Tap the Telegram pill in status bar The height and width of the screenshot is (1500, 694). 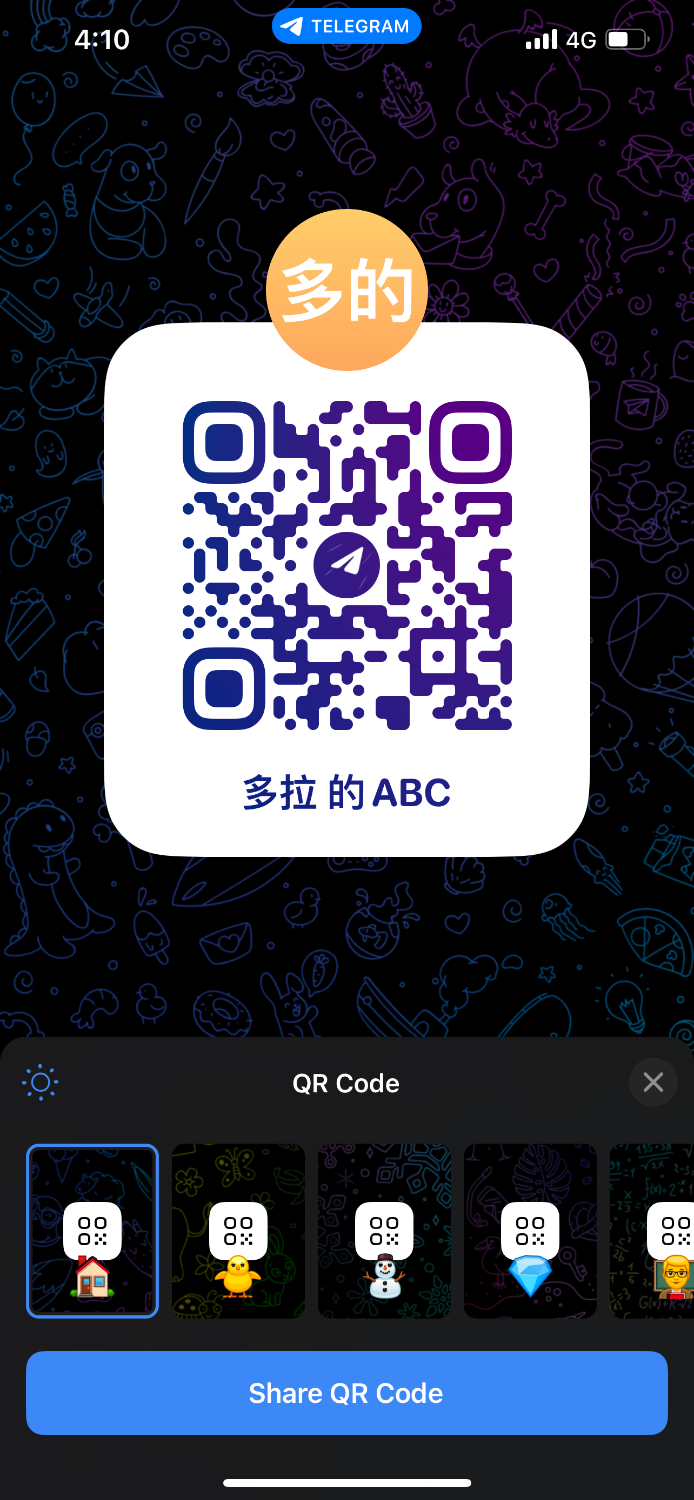[346, 27]
